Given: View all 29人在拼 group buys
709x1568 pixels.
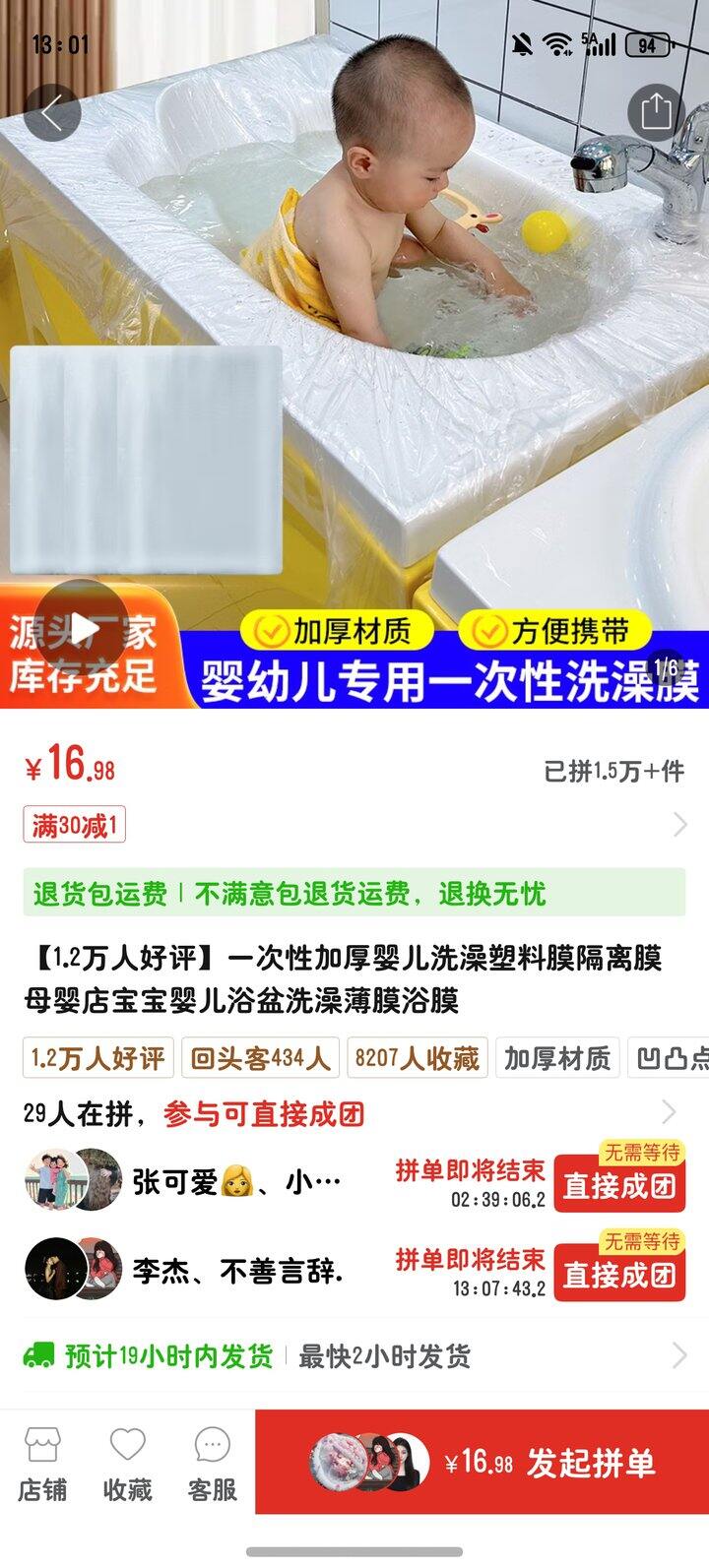Looking at the screenshot, I should pyautogui.click(x=354, y=1113).
